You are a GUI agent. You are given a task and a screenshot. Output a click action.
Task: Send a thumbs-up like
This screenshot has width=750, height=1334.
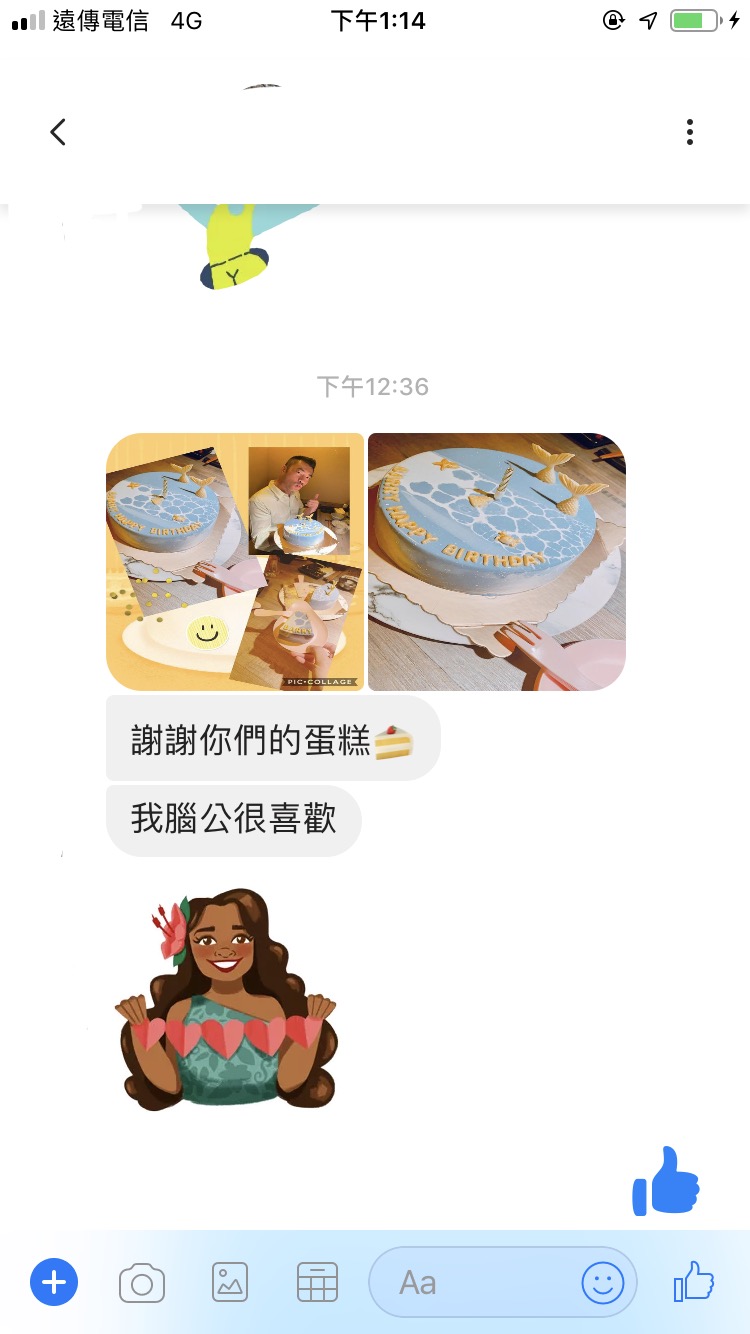tap(694, 1281)
